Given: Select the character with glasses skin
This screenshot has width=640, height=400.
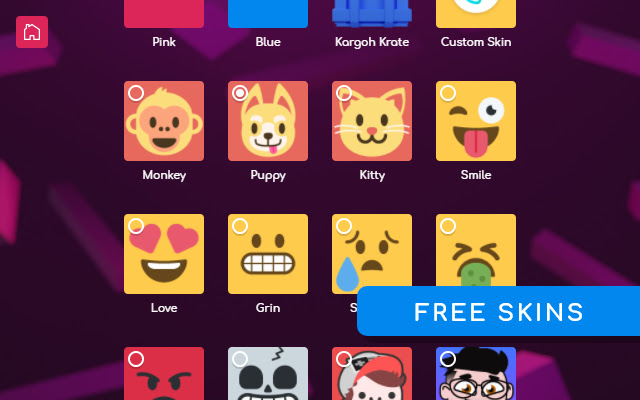Looking at the screenshot, I should [476, 375].
